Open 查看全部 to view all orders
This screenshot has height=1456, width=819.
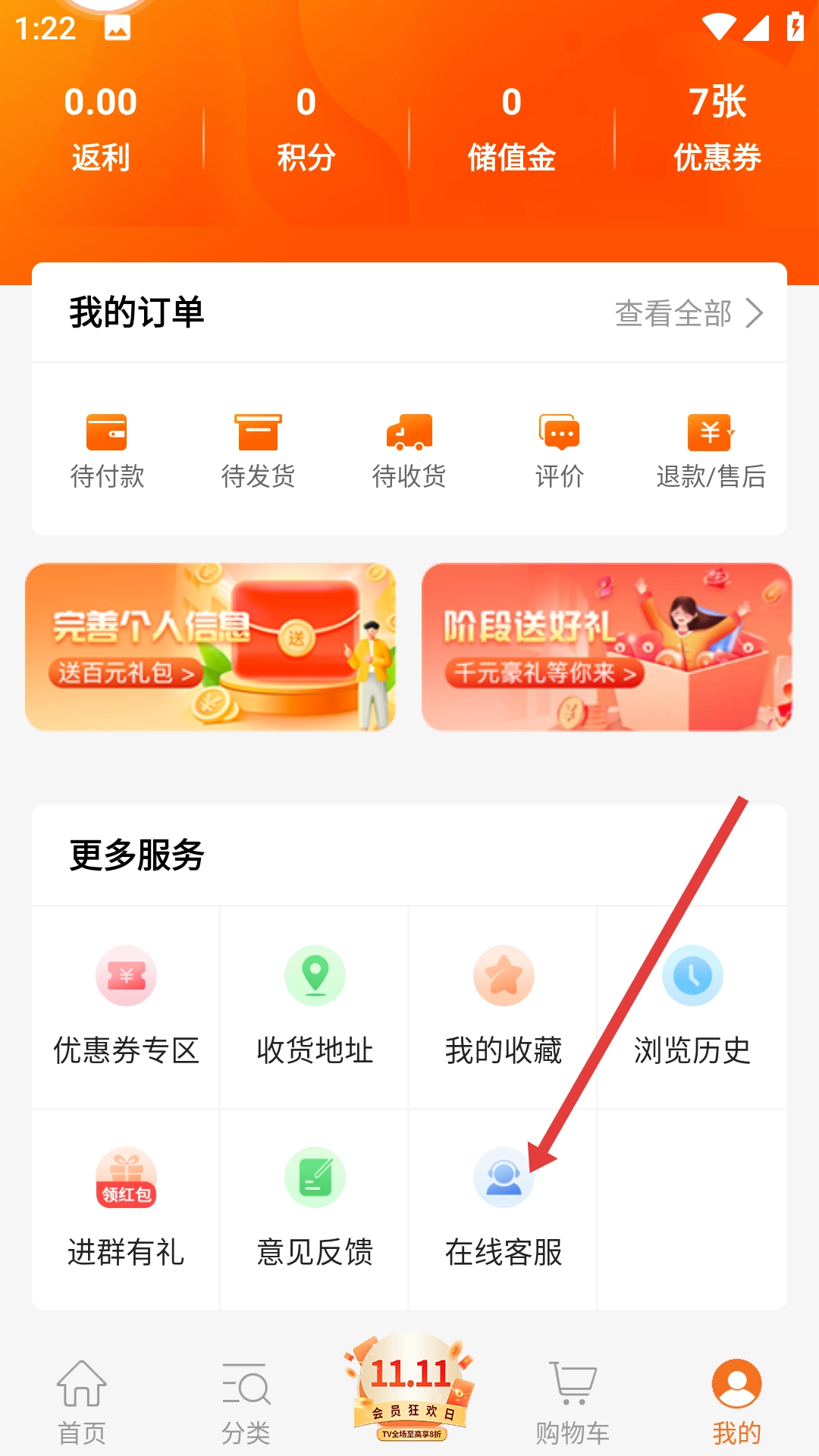689,313
